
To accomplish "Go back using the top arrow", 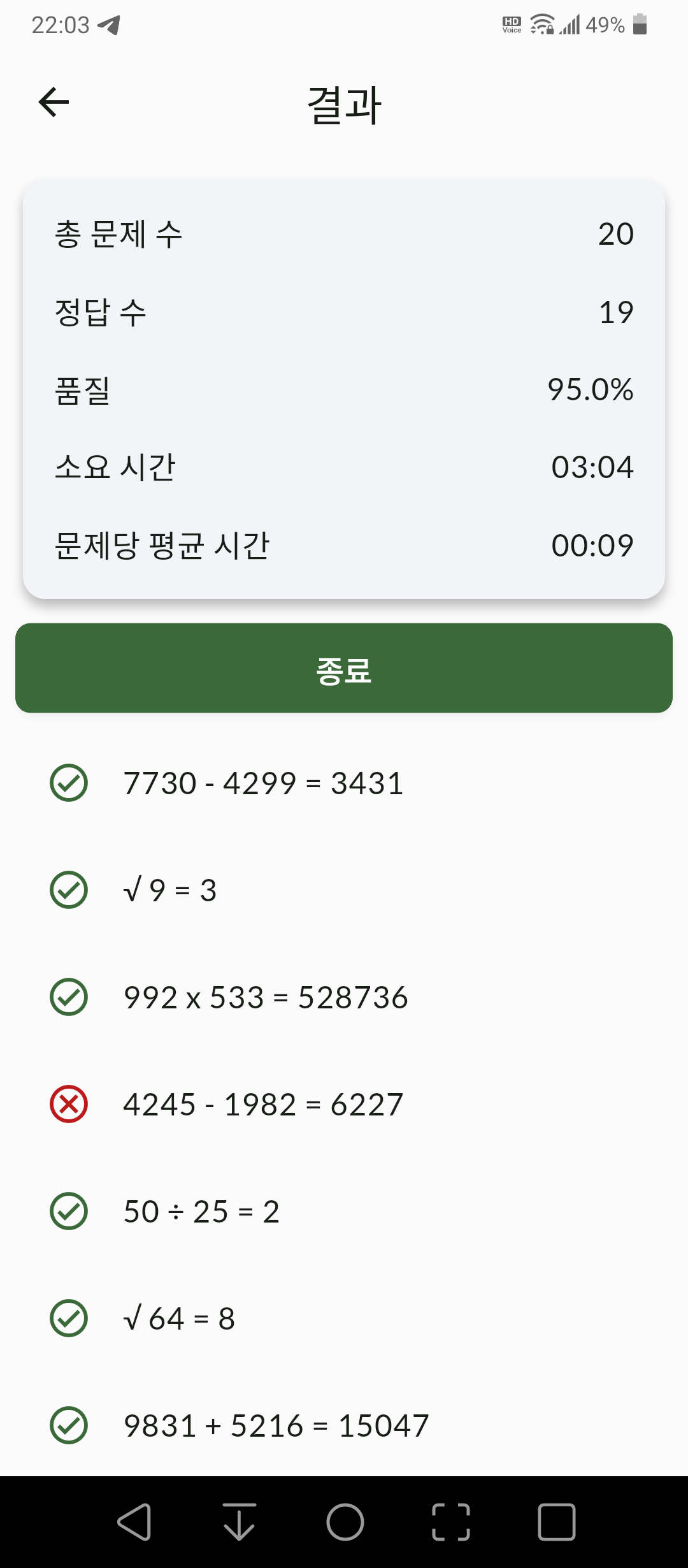I will pos(54,103).
